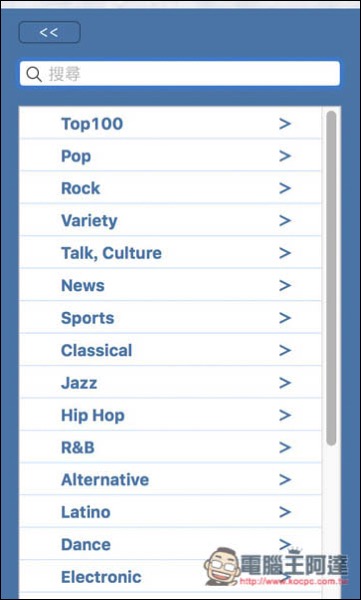Tap the 搜尋 search field
361x600 pixels.
180,73
